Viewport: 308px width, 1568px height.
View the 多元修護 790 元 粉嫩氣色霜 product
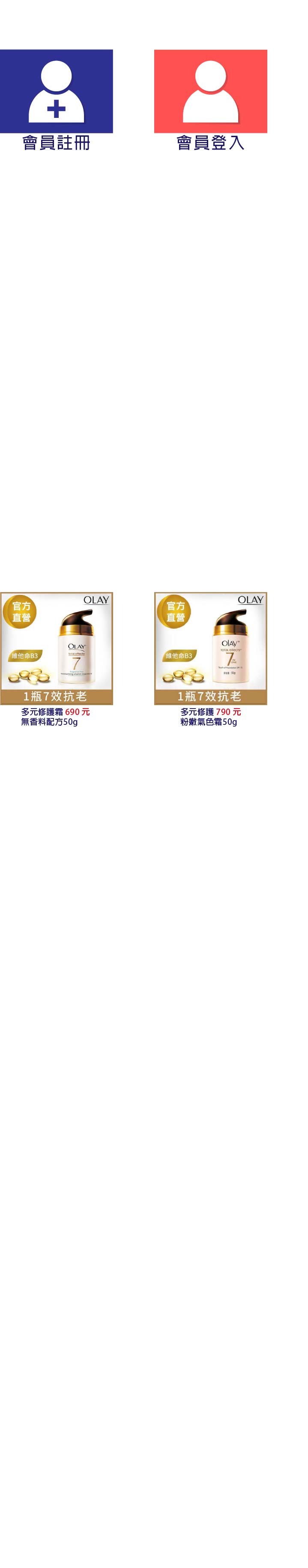(210, 648)
